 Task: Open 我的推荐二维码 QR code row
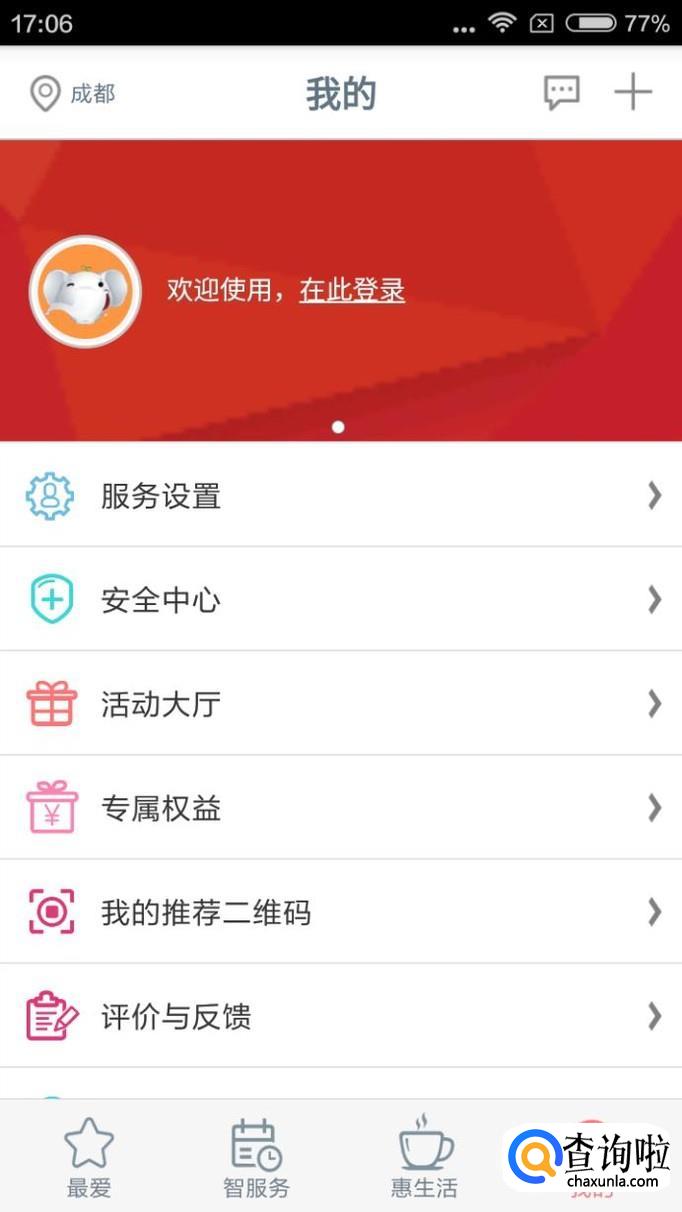click(x=341, y=911)
